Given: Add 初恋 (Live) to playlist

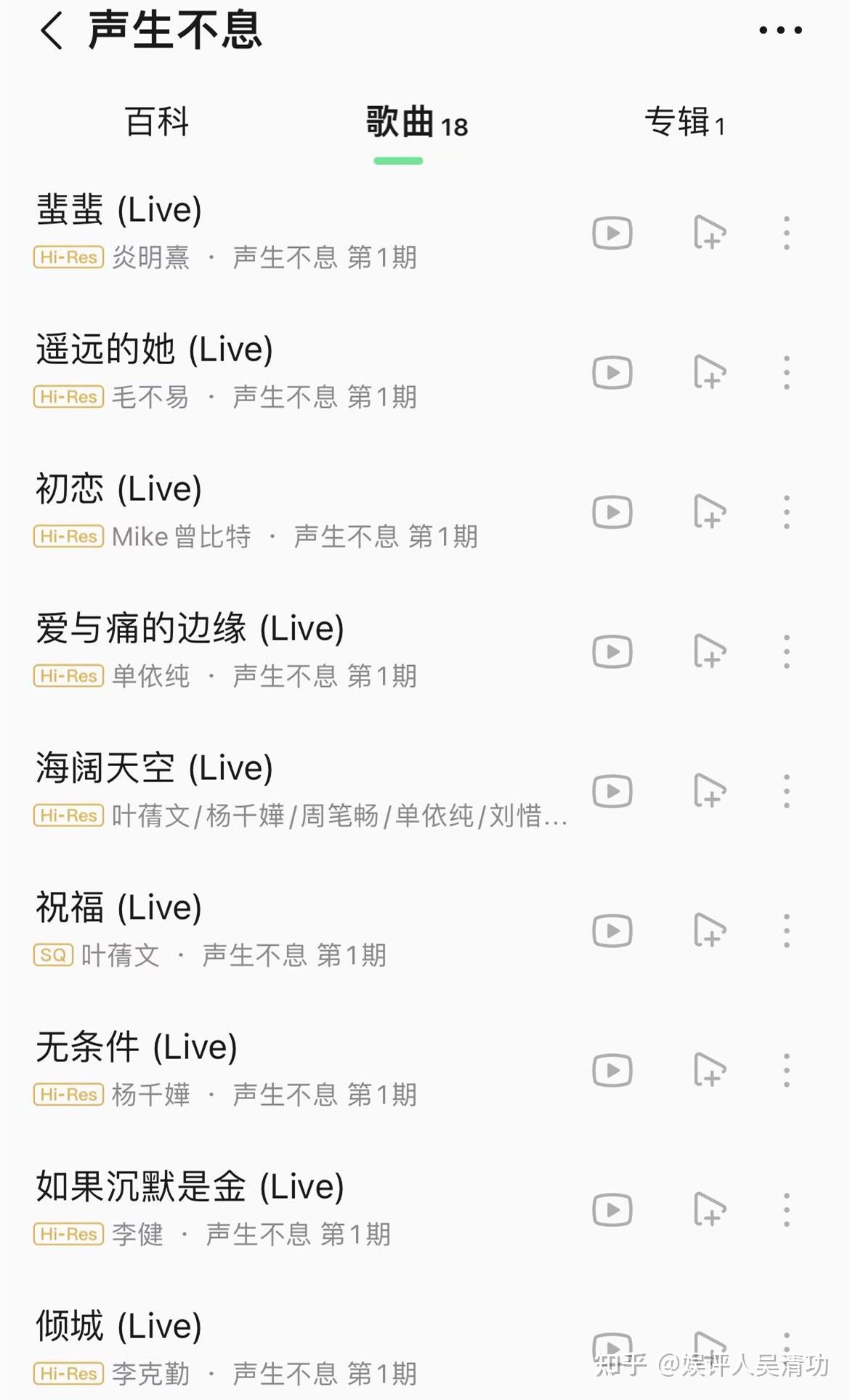Looking at the screenshot, I should 710,512.
